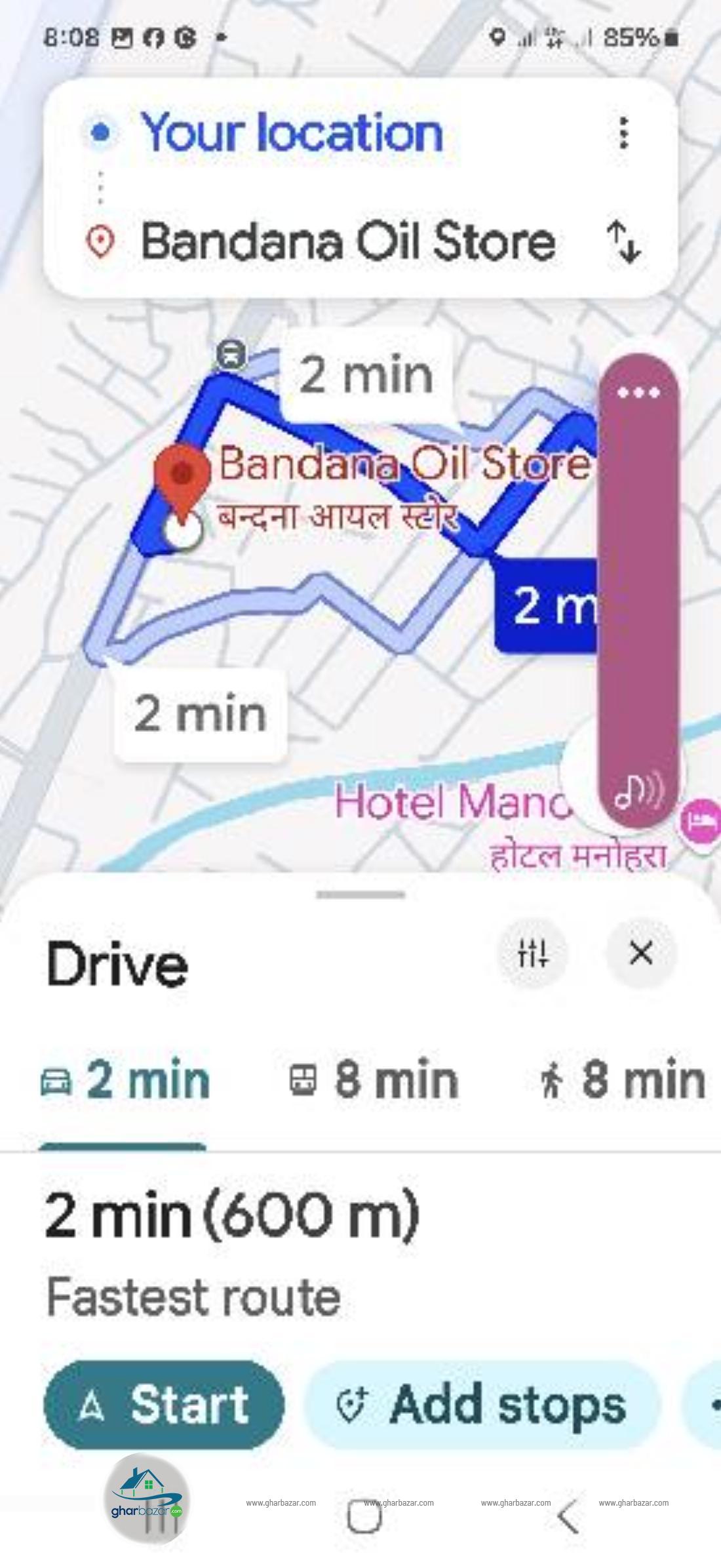Go to the system home screen
The height and width of the screenshot is (1568, 721).
coord(364,1517)
